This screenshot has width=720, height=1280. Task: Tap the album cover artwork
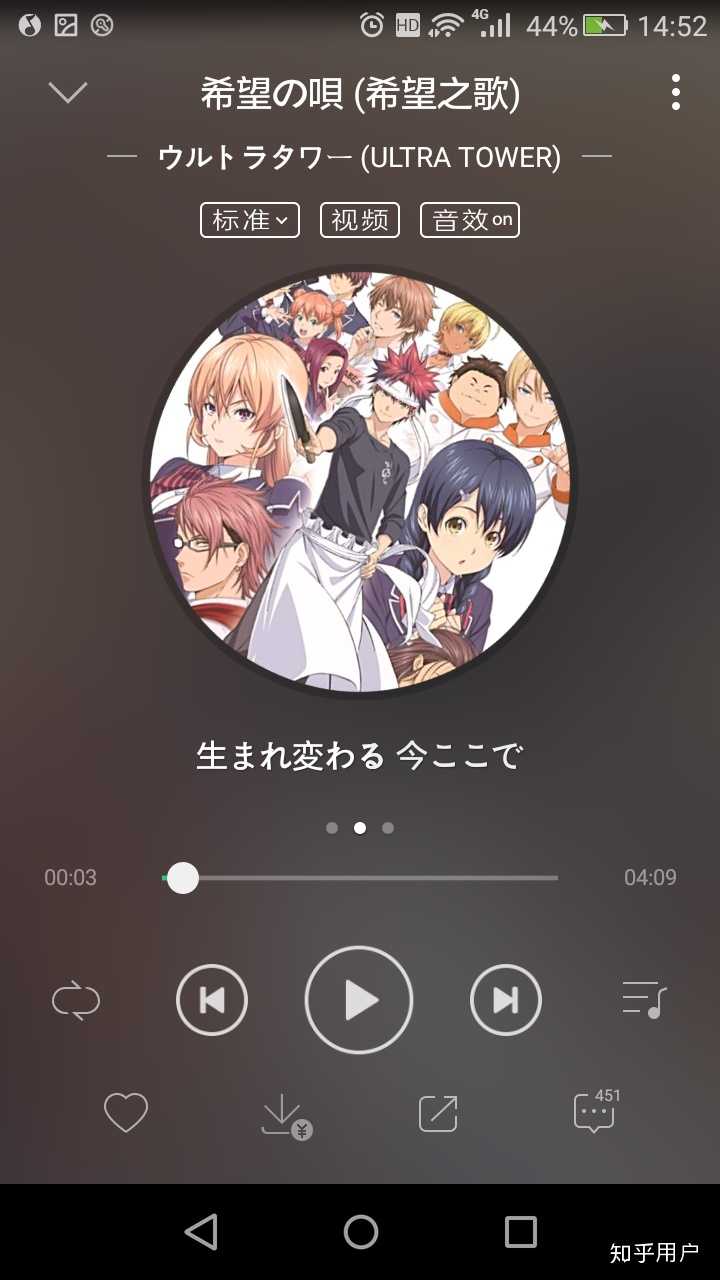(360, 480)
